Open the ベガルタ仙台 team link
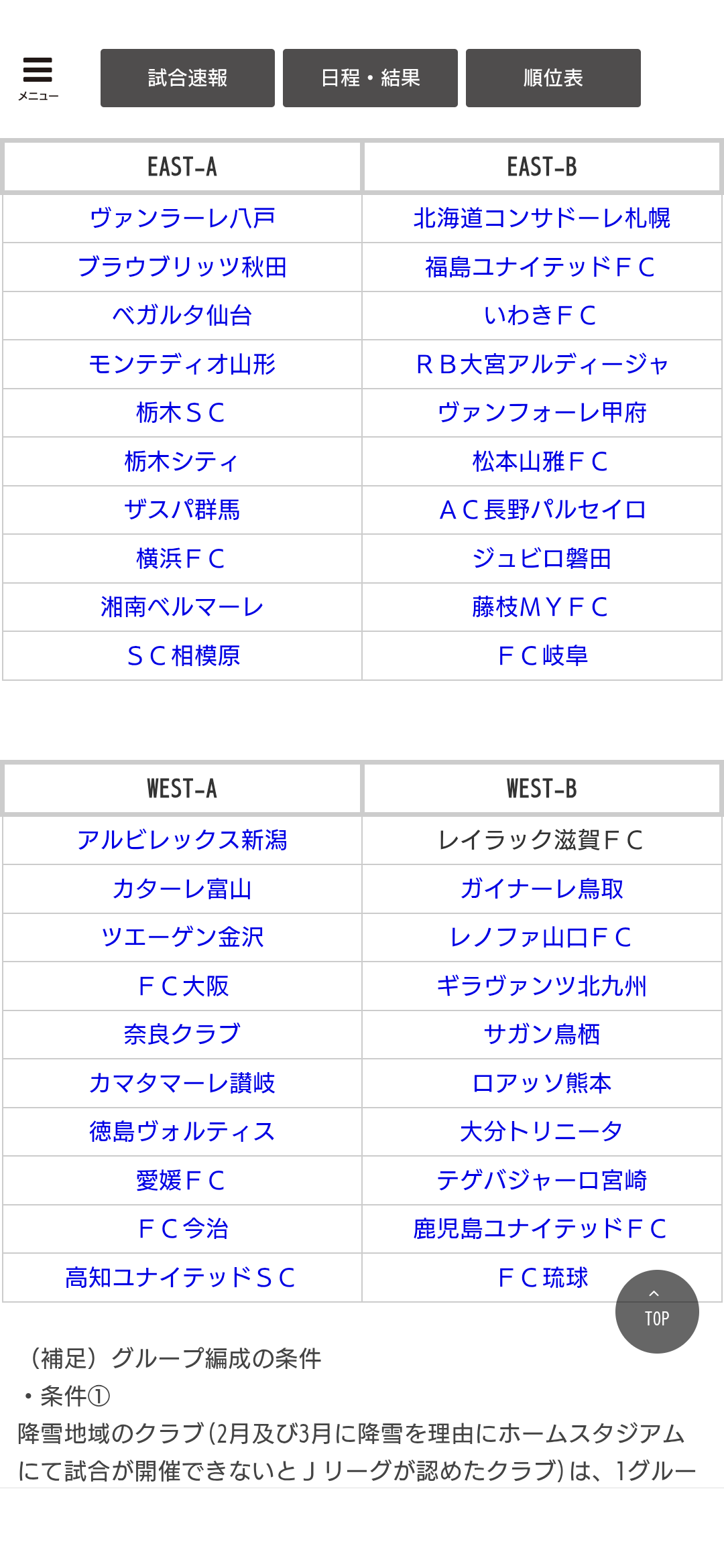The height and width of the screenshot is (1568, 724). coord(182,316)
